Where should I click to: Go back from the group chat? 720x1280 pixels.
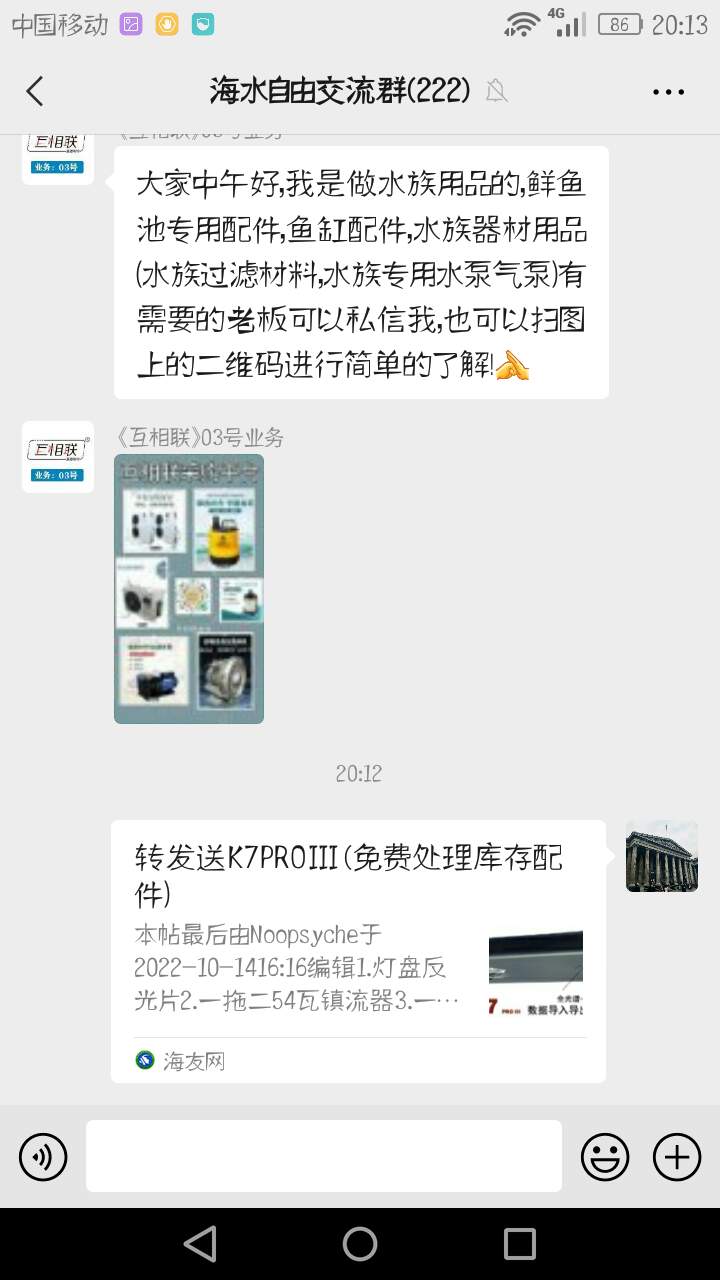(35, 91)
